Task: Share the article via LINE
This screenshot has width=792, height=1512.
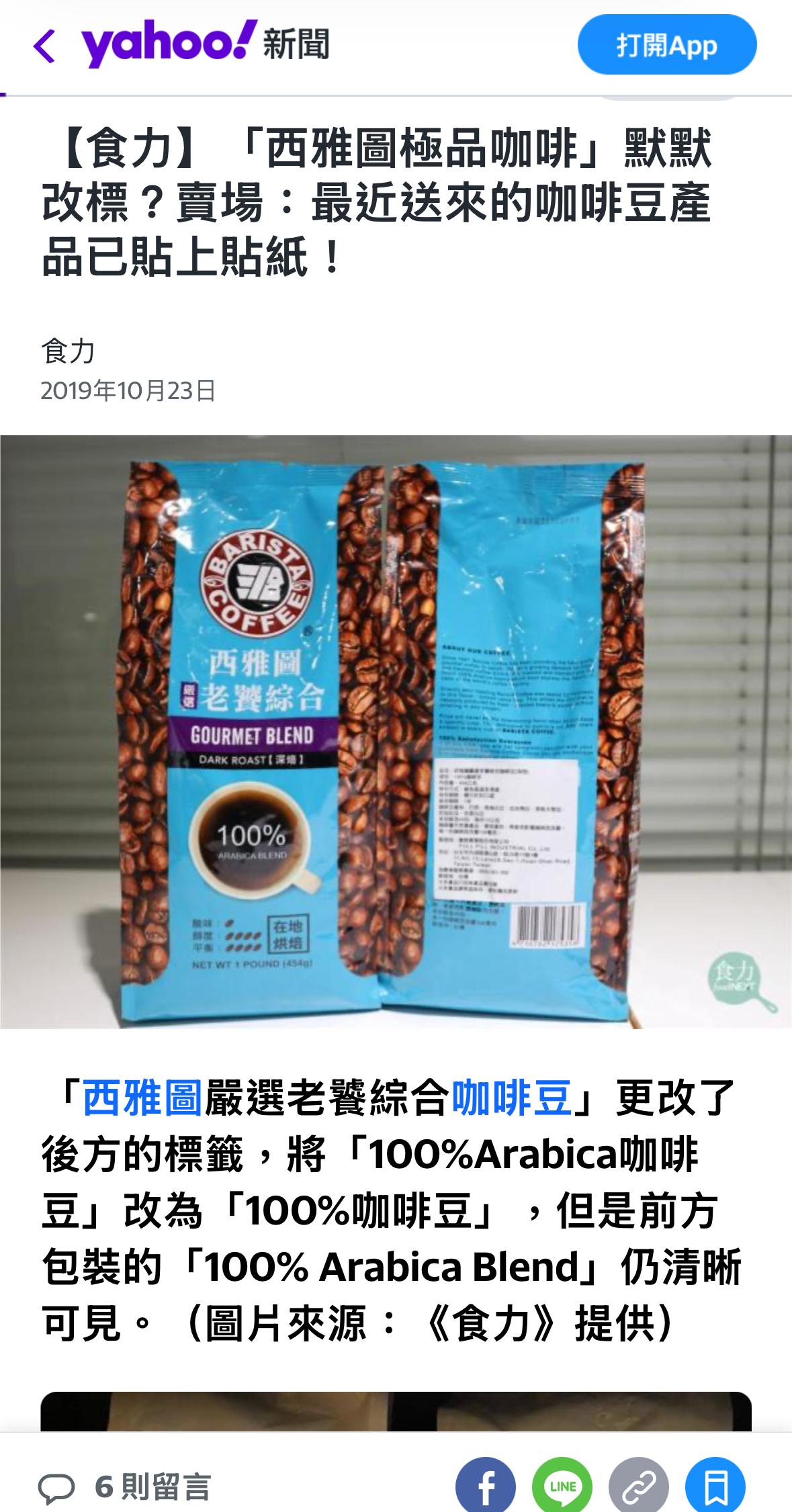Action: point(562,1487)
